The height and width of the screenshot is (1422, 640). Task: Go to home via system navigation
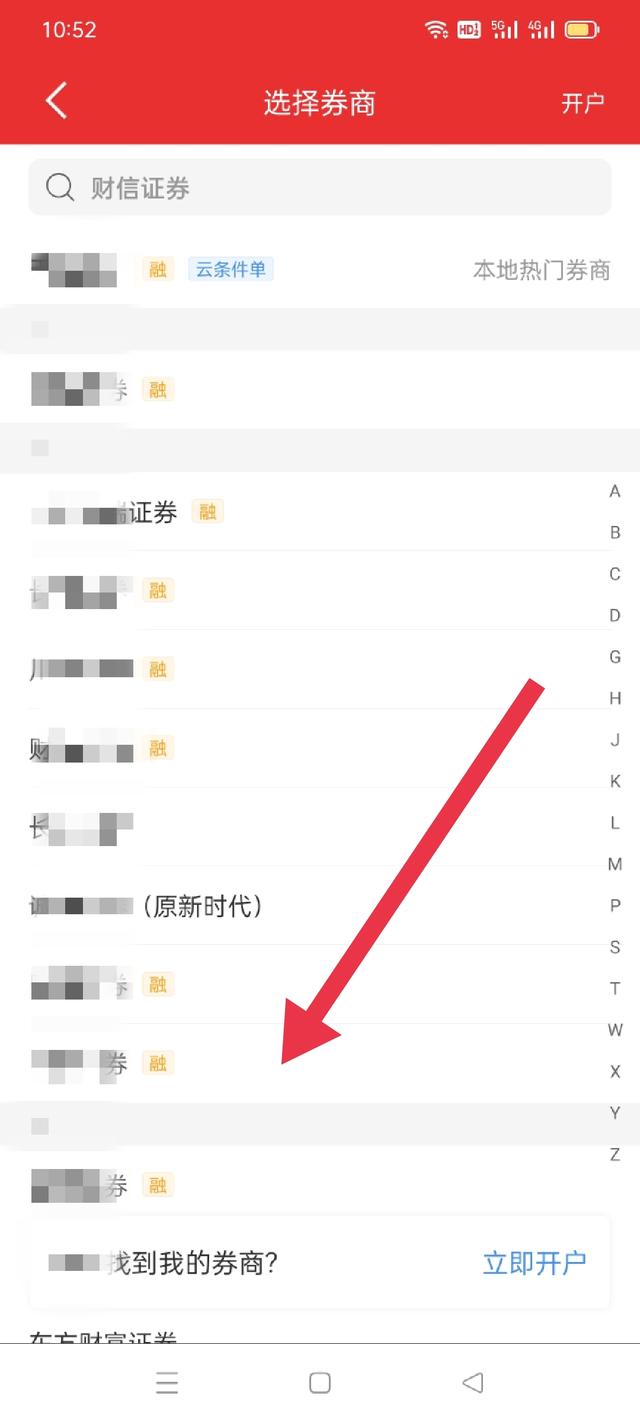(320, 1383)
